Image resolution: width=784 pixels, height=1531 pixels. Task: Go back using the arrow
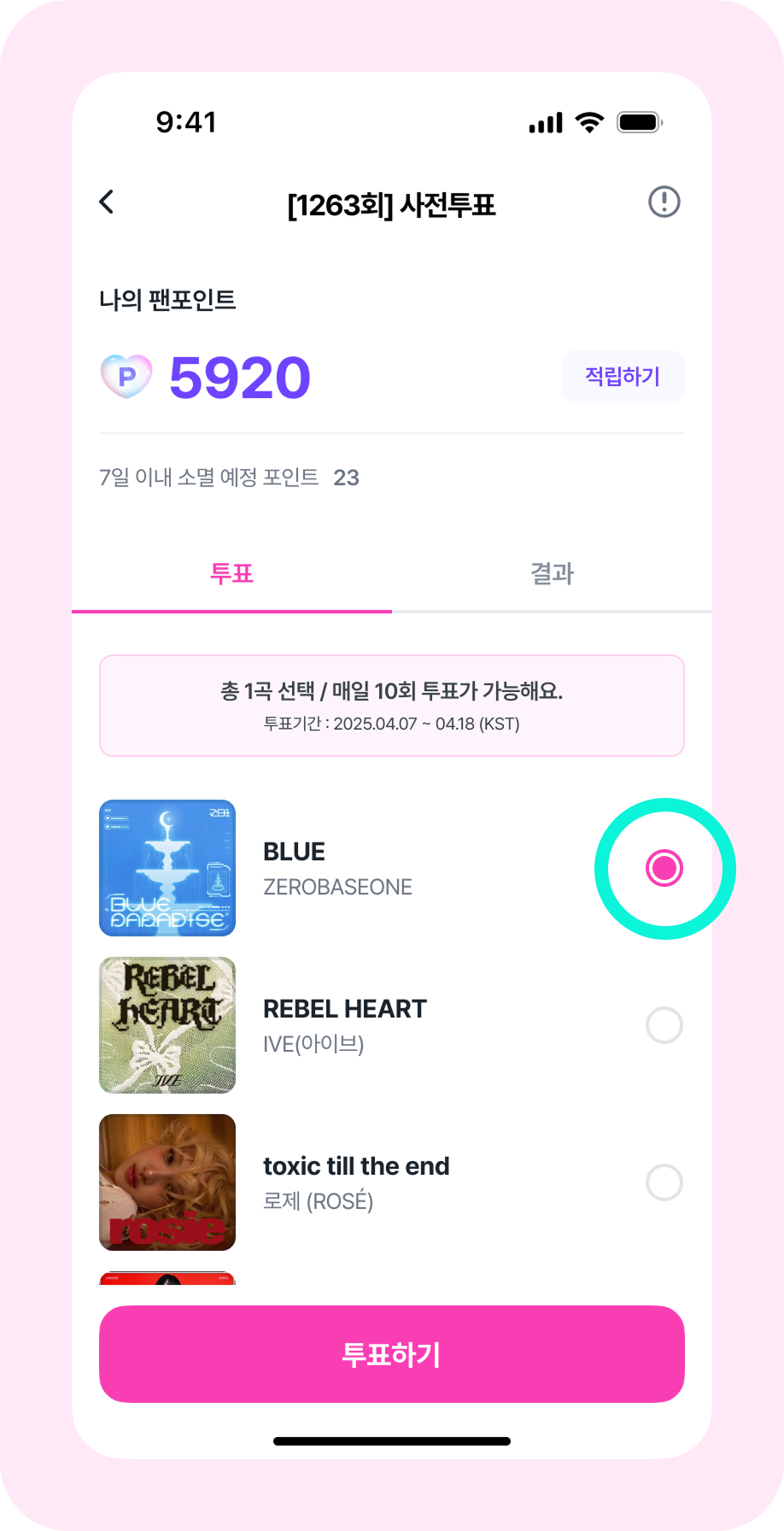[107, 202]
